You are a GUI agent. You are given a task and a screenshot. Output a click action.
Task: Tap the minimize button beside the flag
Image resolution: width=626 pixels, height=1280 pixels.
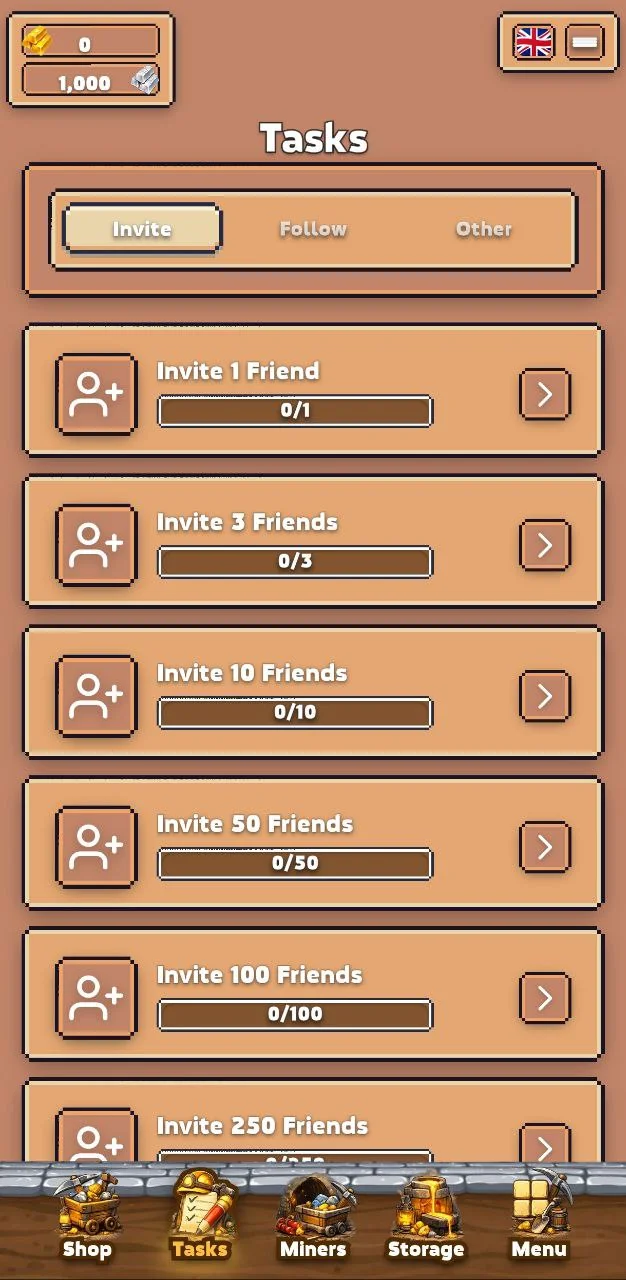click(x=585, y=42)
